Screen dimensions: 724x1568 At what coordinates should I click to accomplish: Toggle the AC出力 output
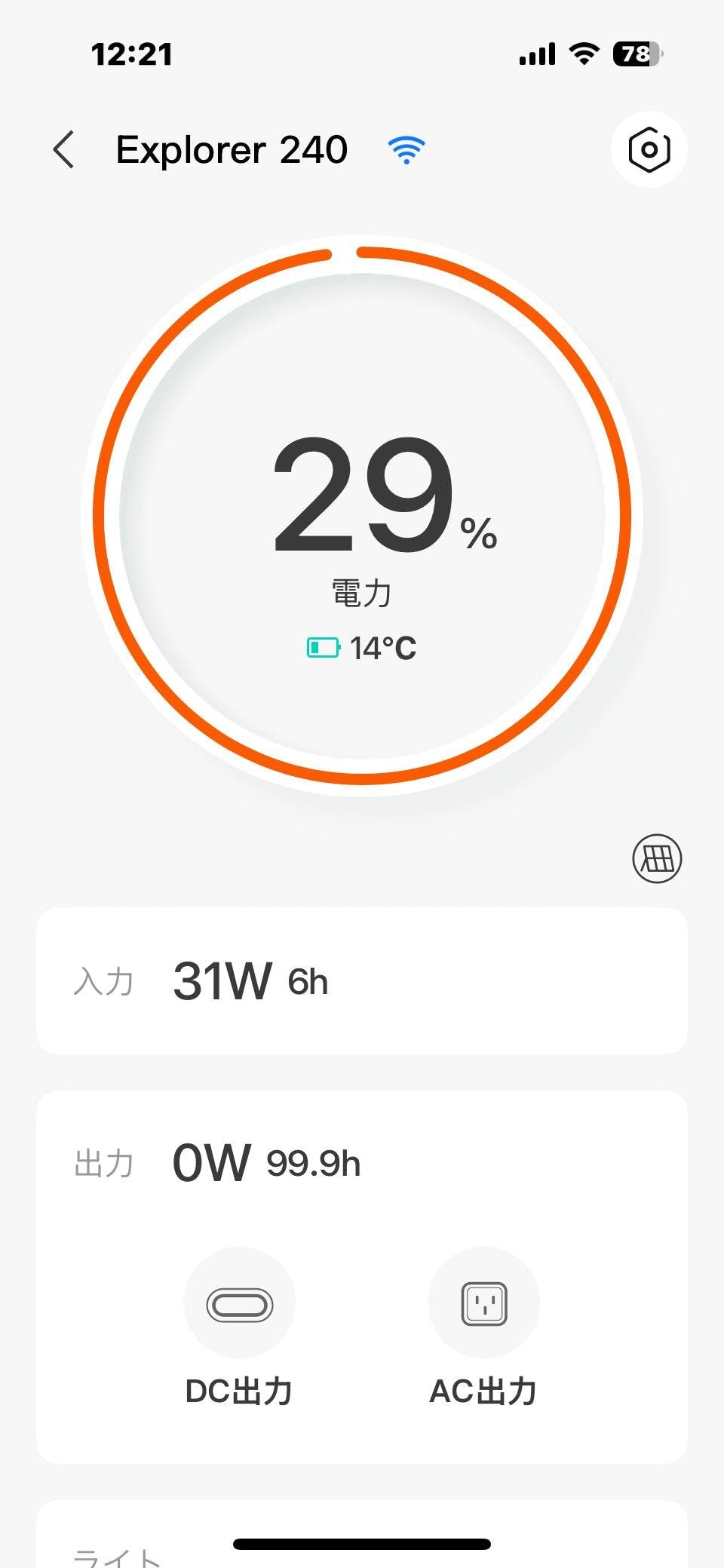click(483, 1304)
